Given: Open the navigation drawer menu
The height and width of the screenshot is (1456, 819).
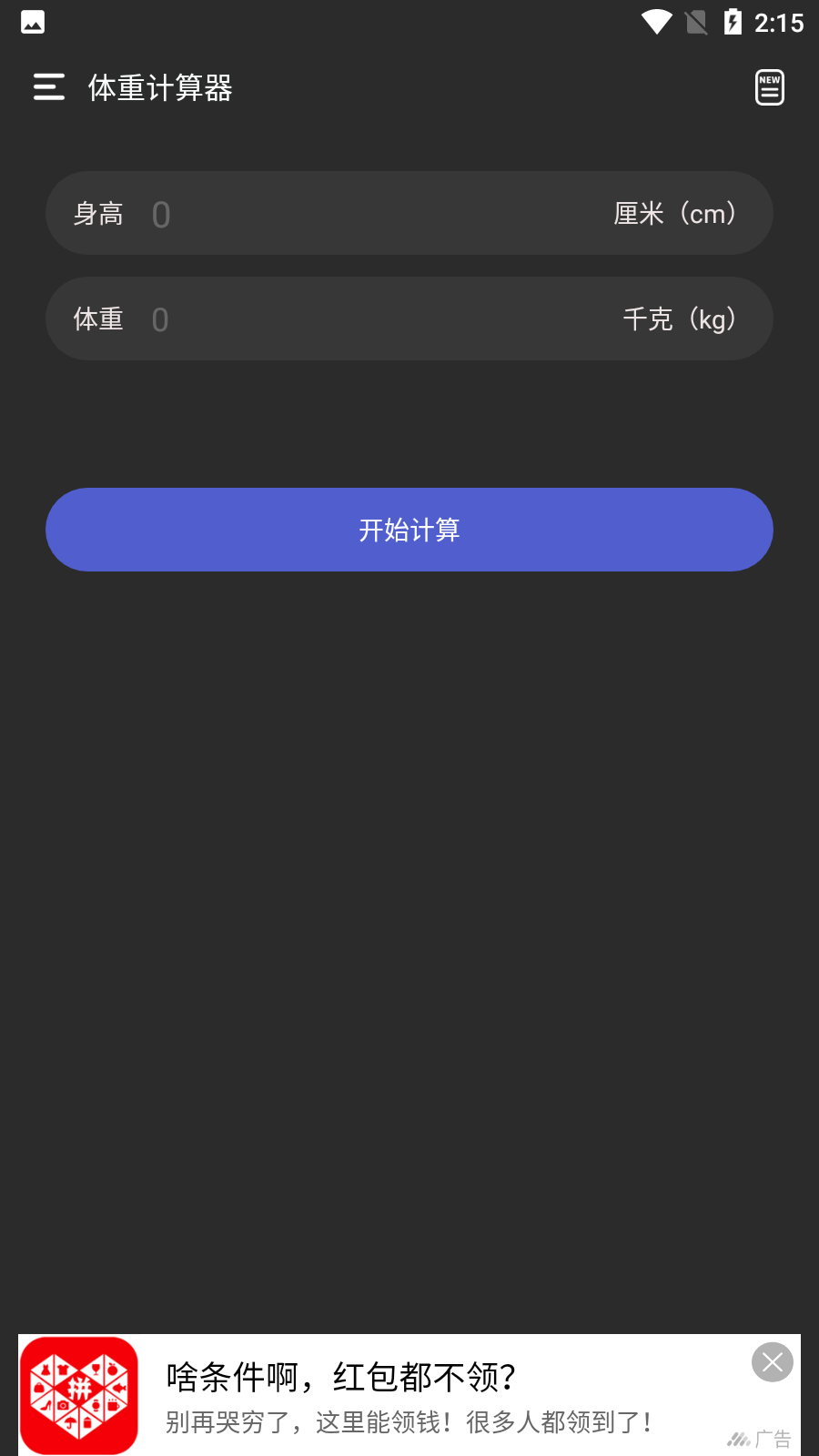Looking at the screenshot, I should pos(48,87).
